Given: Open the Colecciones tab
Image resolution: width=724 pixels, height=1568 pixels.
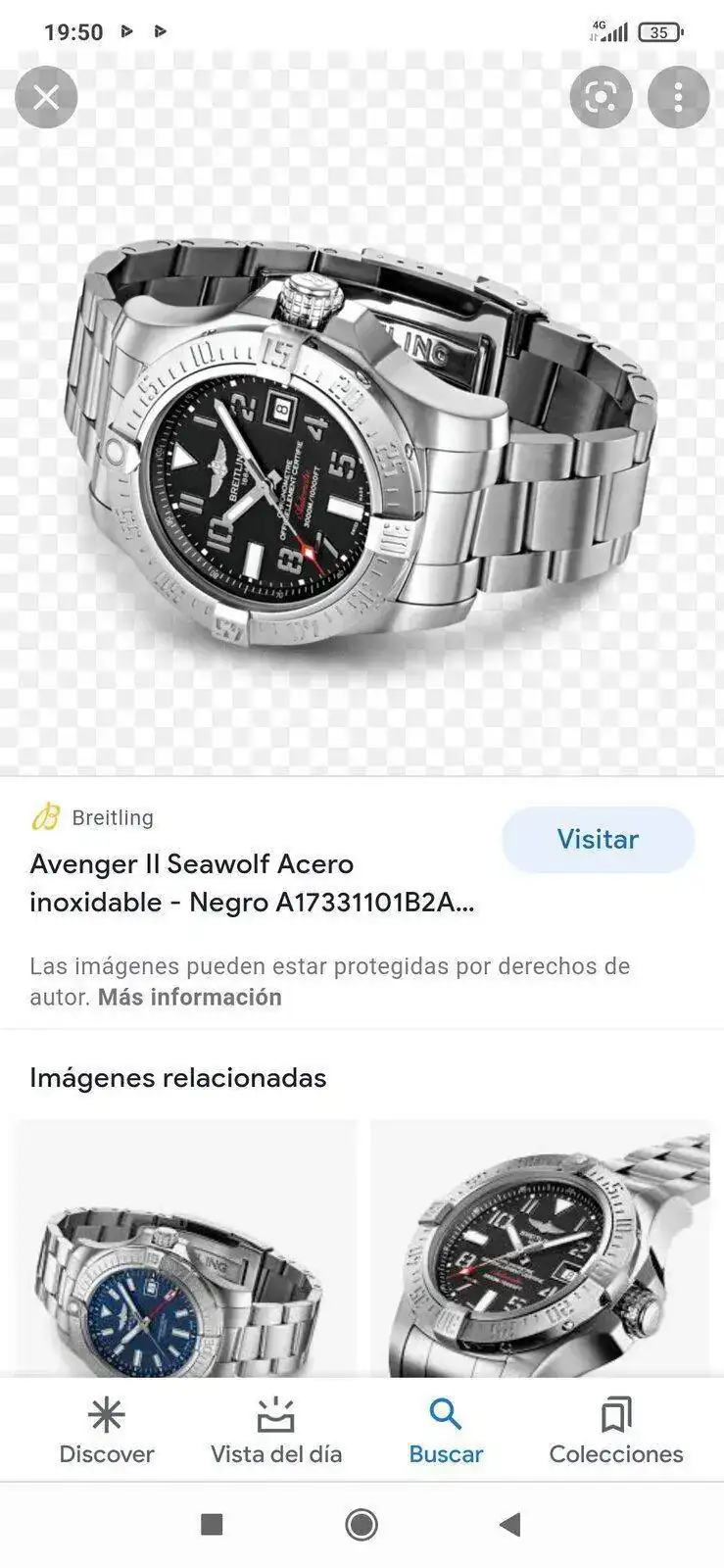Looking at the screenshot, I should pos(616,1431).
